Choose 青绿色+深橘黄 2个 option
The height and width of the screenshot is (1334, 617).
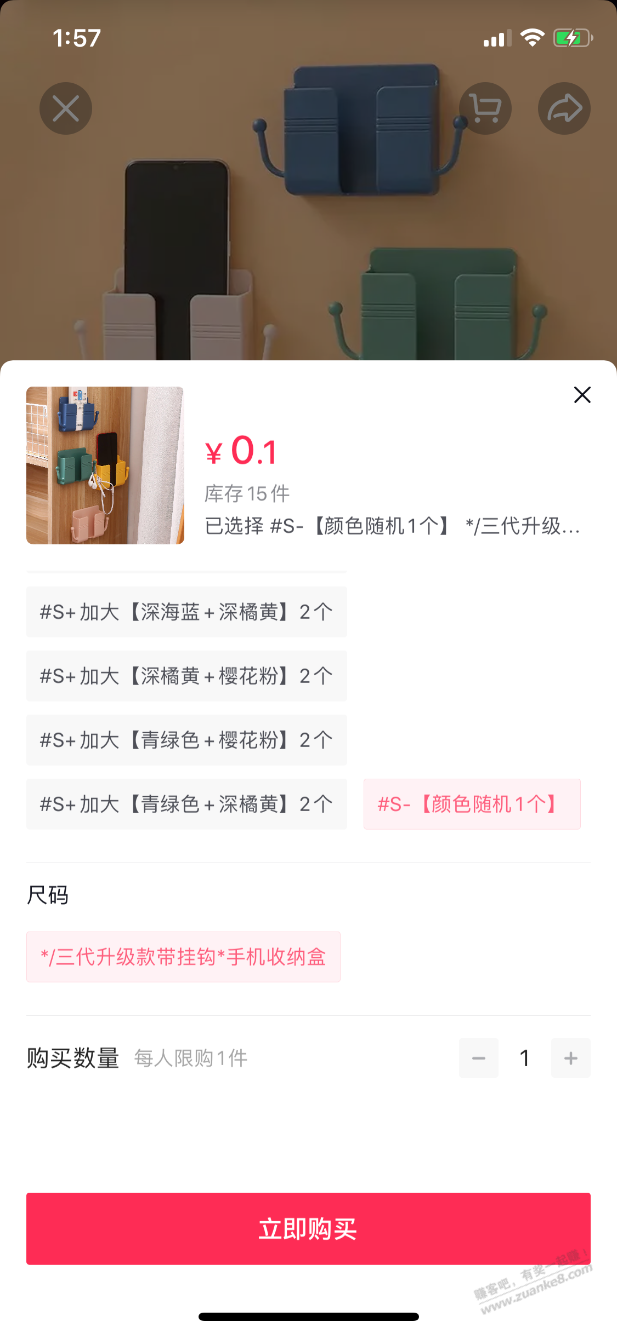tap(186, 804)
